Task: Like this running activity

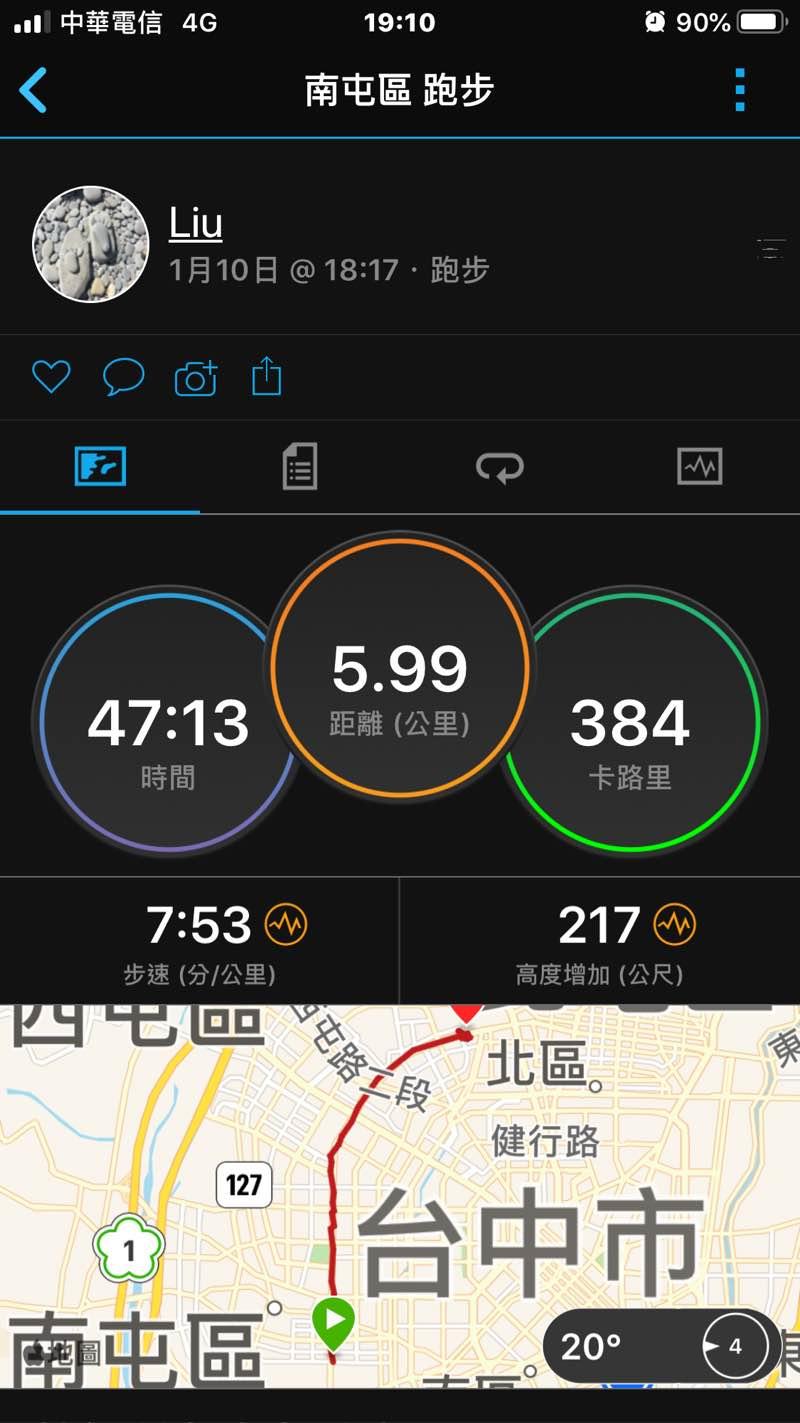Action: 51,378
